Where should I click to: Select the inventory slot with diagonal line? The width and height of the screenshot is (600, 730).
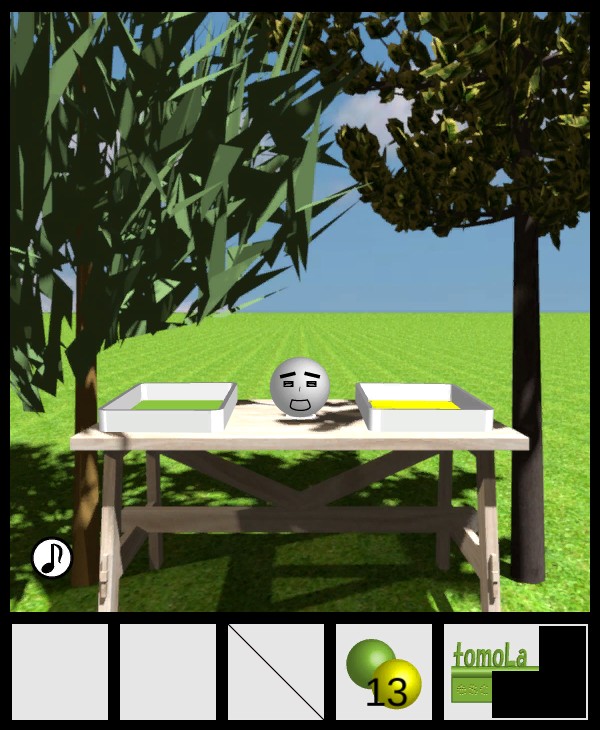pyautogui.click(x=276, y=672)
